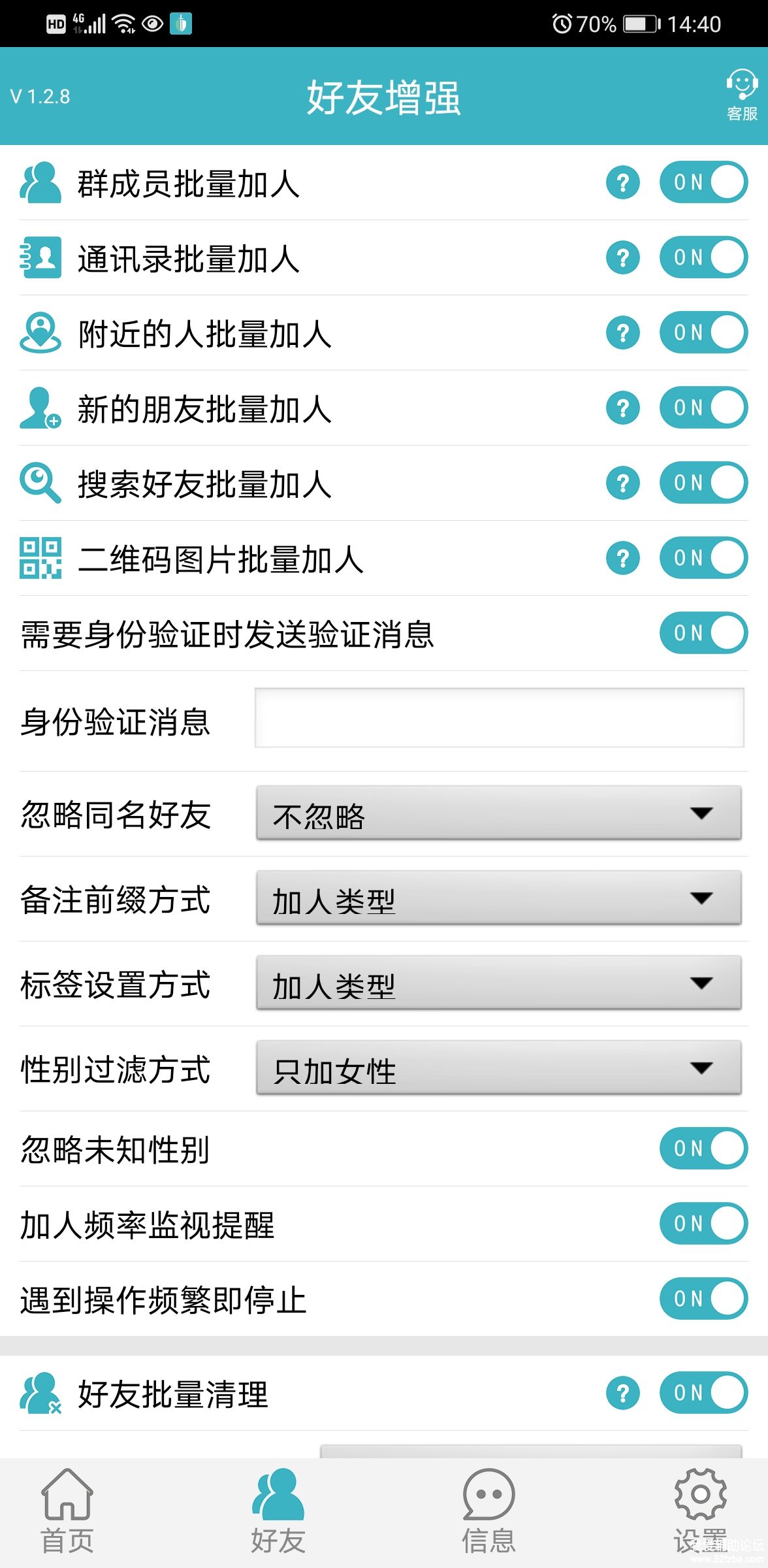Toggle 群成员批量加人 switch
The height and width of the screenshot is (1568, 768).
(703, 182)
